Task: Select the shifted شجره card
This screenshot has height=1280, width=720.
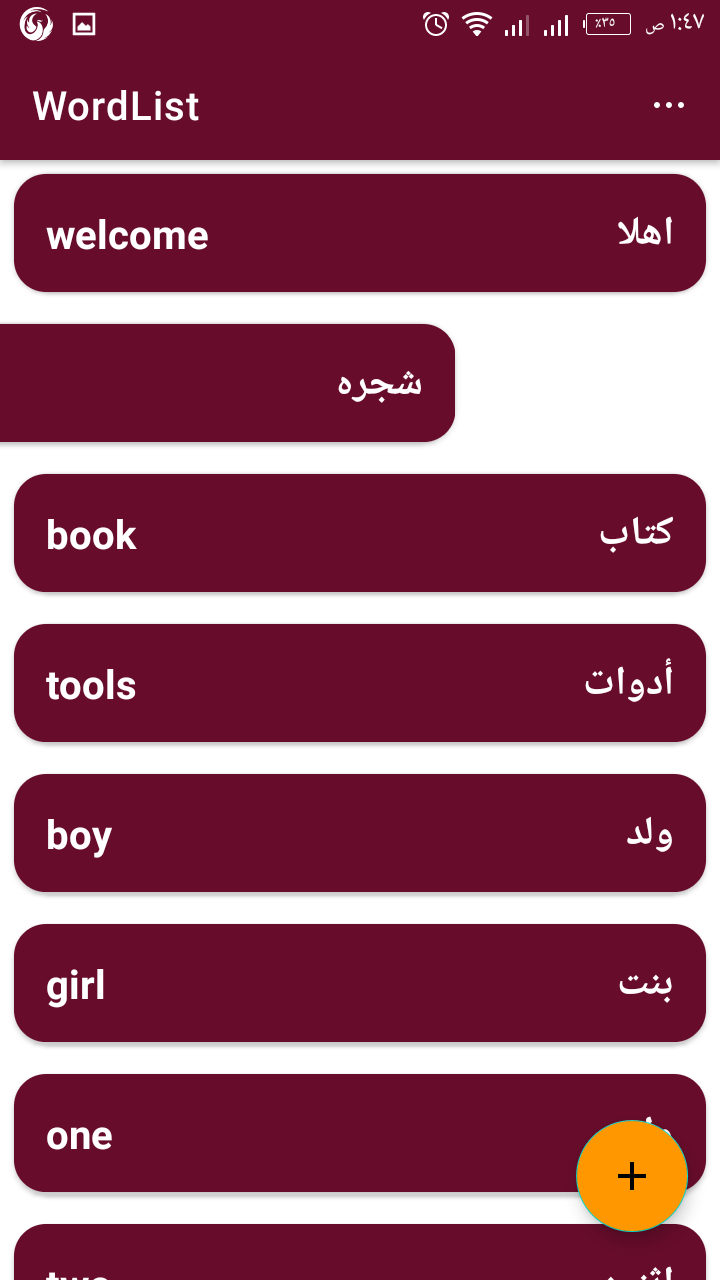Action: click(x=227, y=383)
